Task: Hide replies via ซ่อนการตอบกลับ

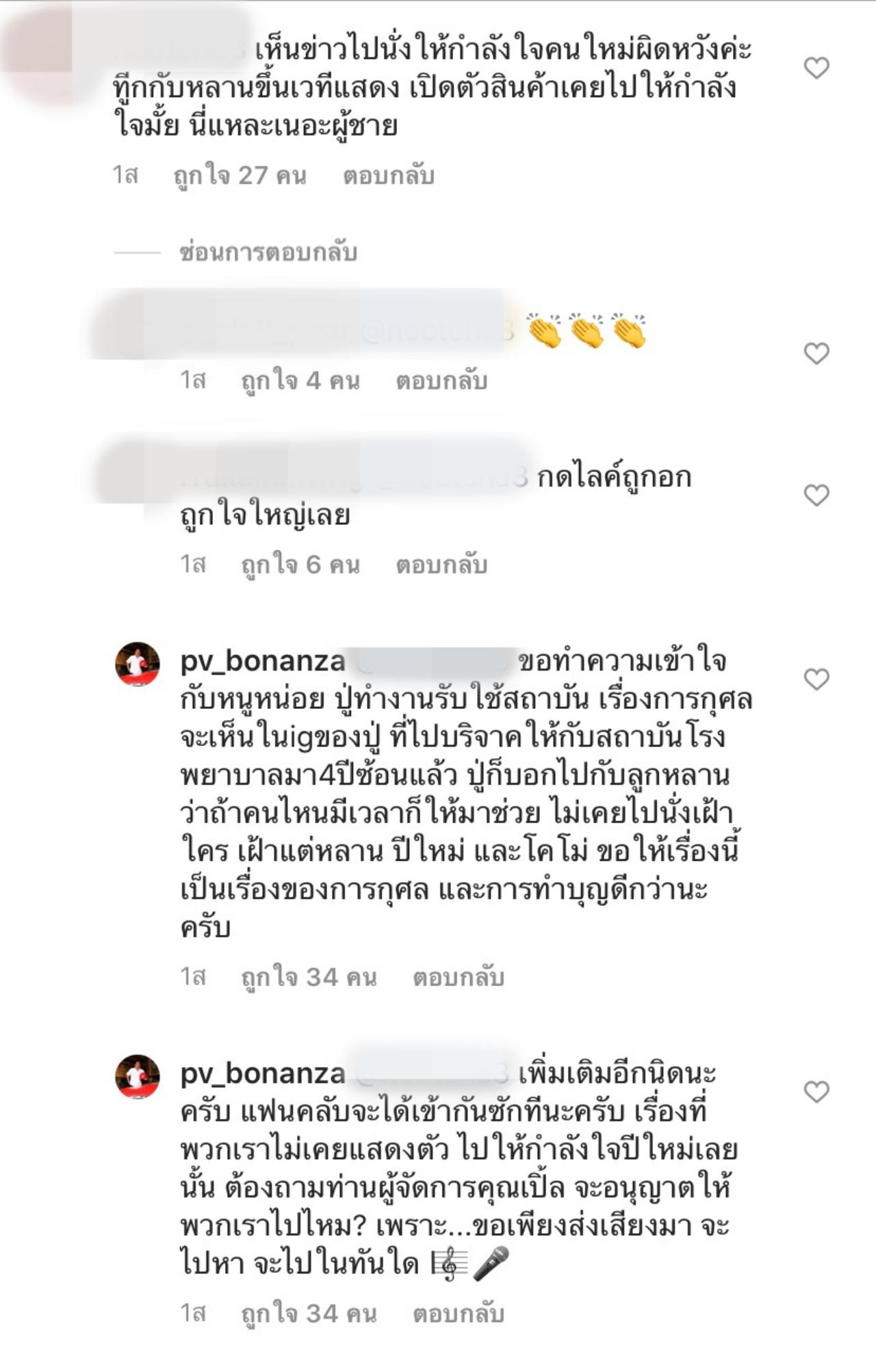Action: pyautogui.click(x=268, y=253)
